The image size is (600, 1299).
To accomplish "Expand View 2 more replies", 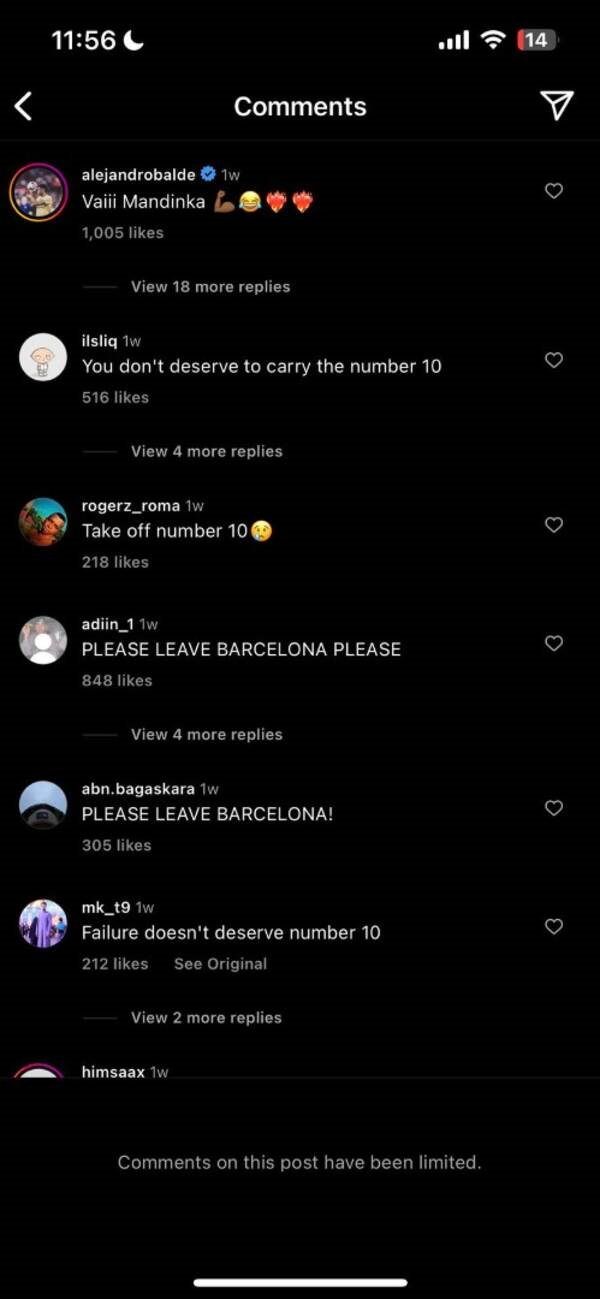I will pyautogui.click(x=206, y=1017).
